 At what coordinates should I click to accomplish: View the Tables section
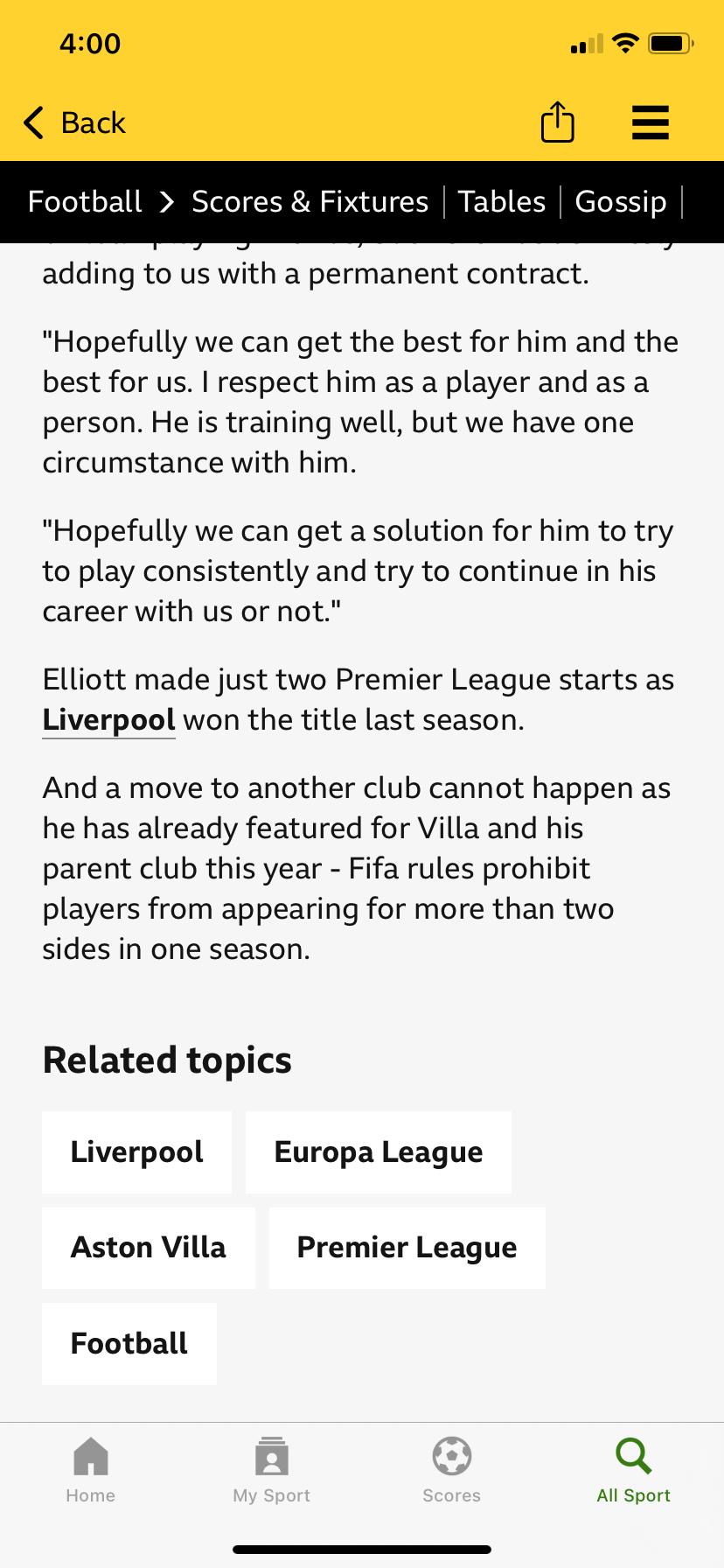point(502,202)
